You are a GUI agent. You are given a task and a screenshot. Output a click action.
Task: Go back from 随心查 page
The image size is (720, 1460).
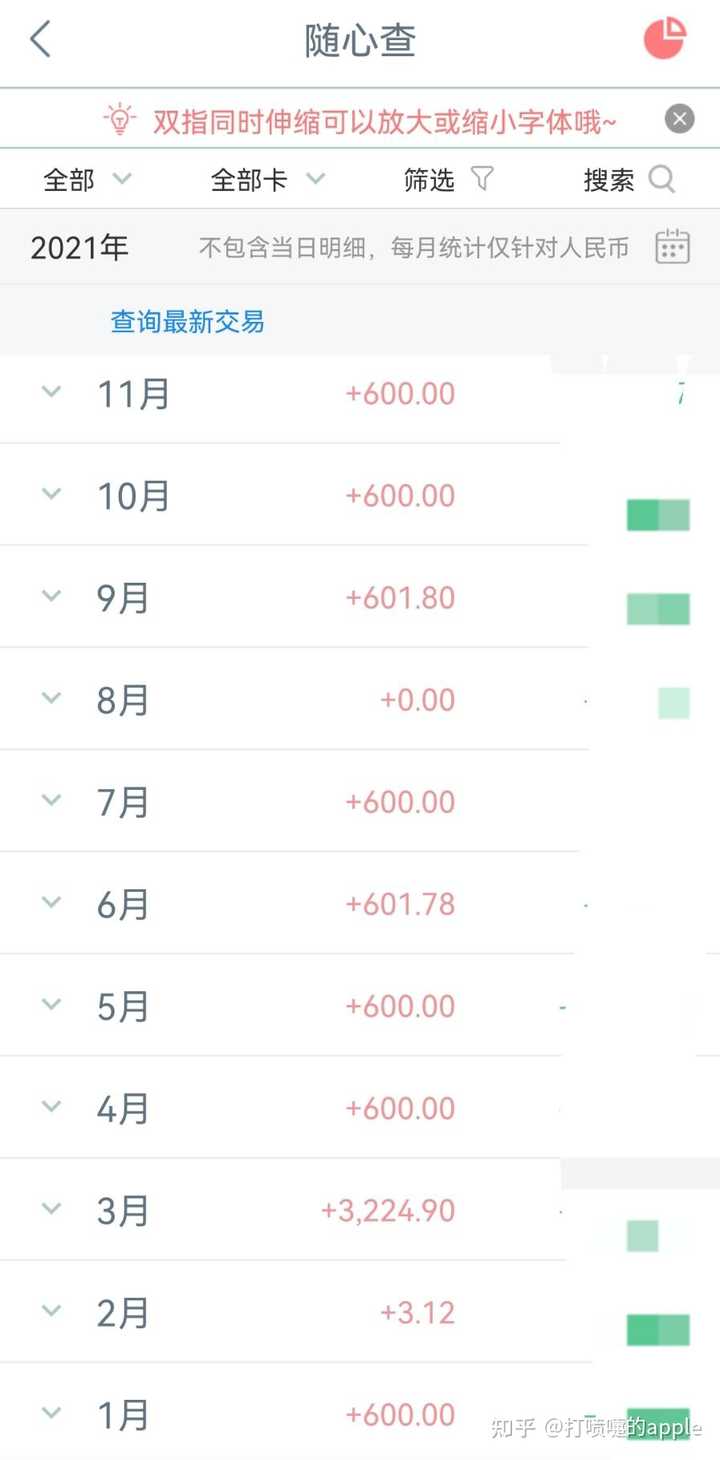41,40
